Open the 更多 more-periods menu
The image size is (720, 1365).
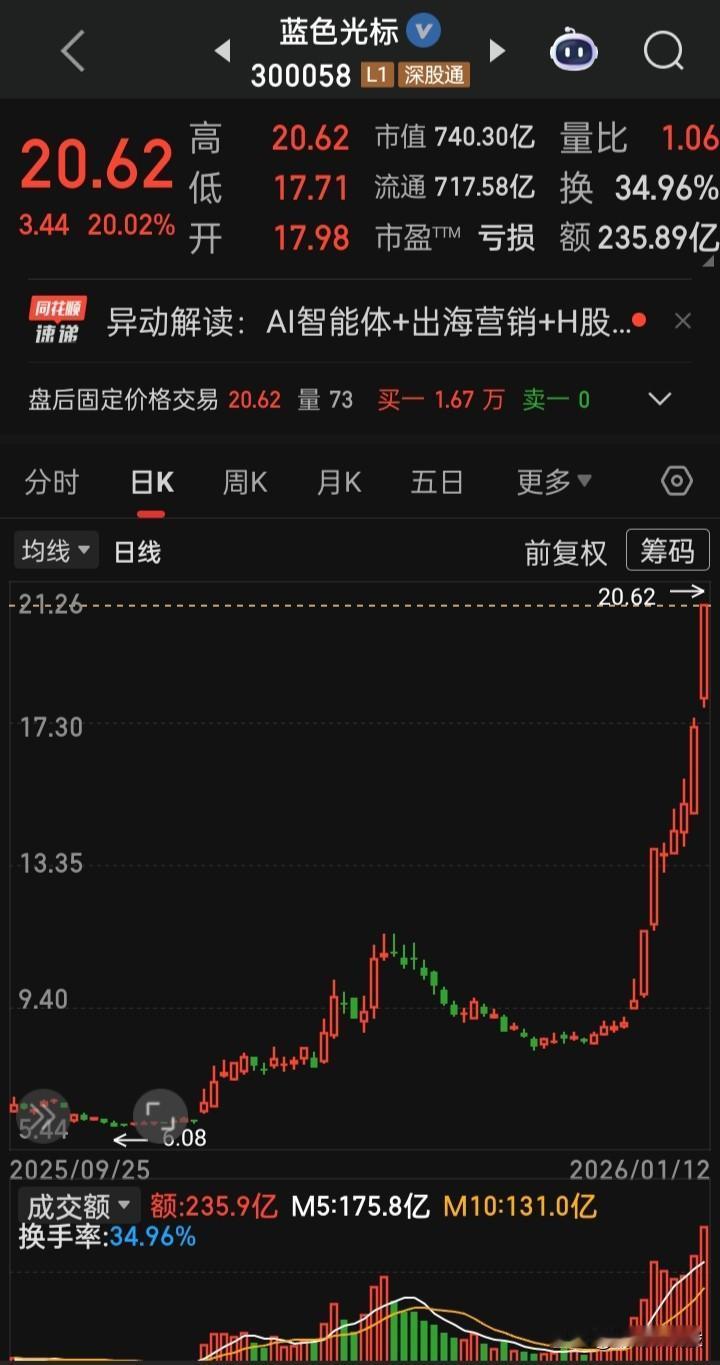554,482
